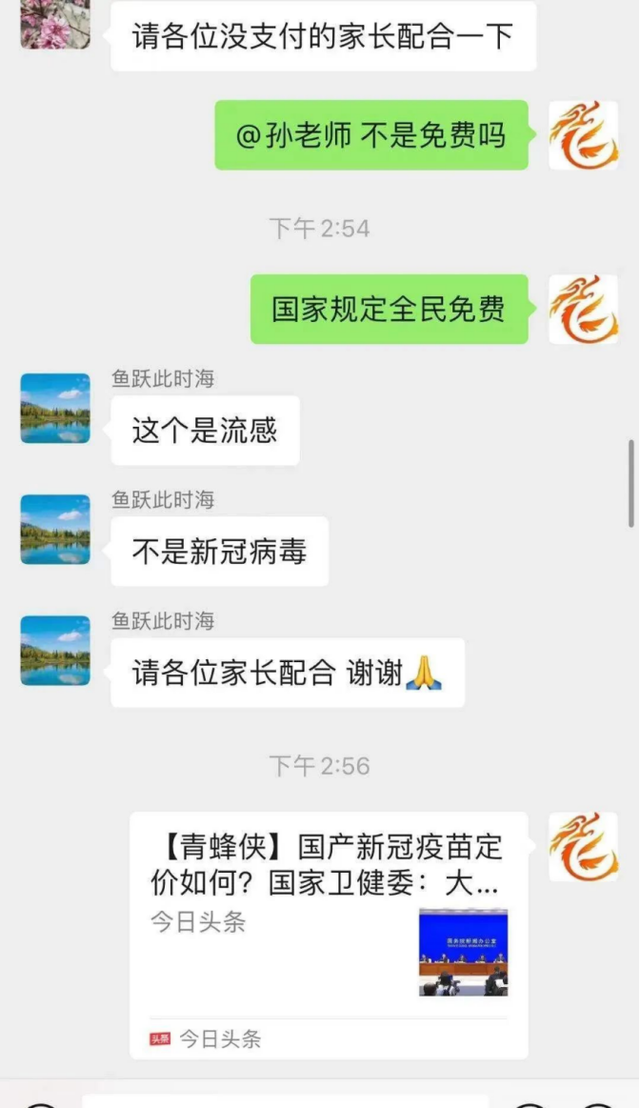The height and width of the screenshot is (1108, 640).
Task: View 鱼跃此时海's profile beside "这个是流感"
Action: 55,407
